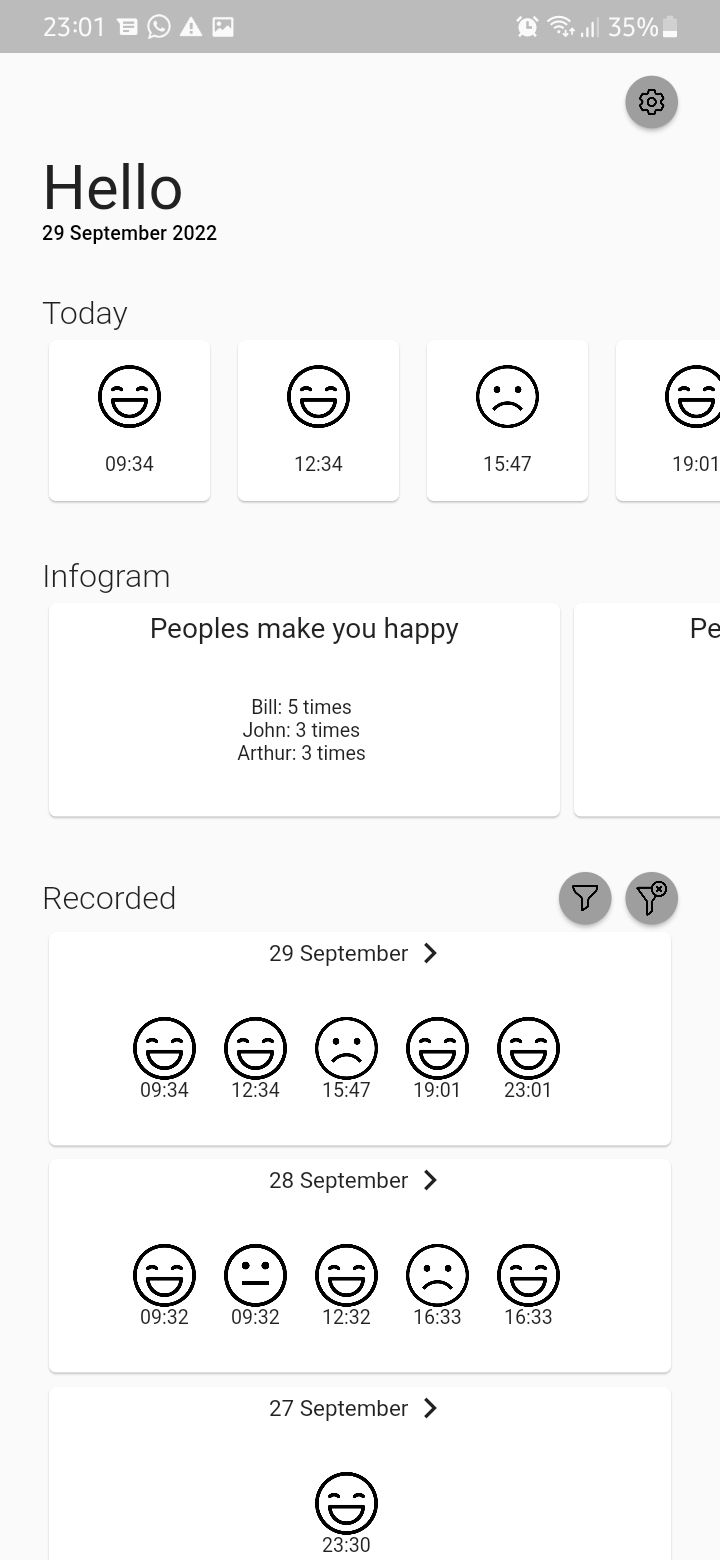720x1560 pixels.
Task: Tap the alarm icon in the status bar
Action: point(526,26)
